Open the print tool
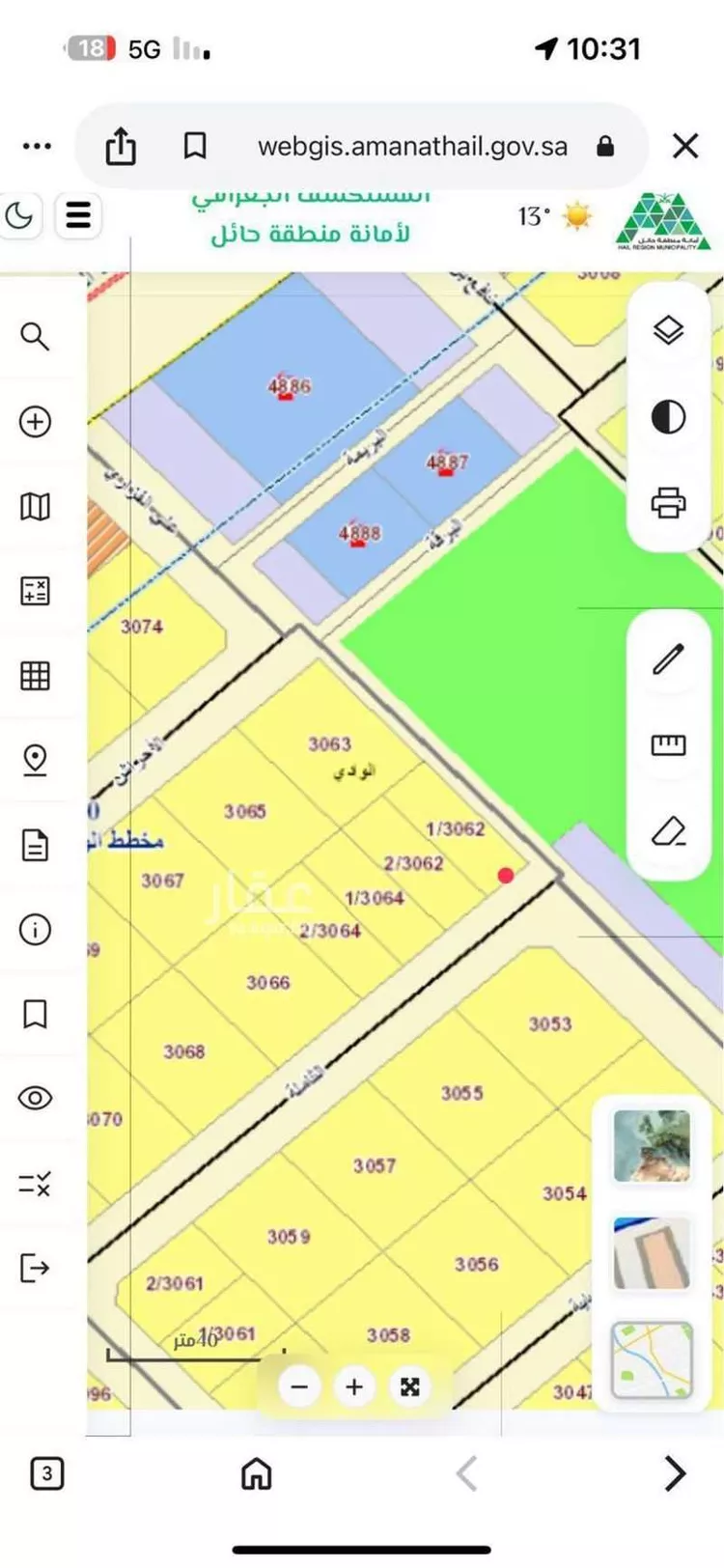The height and width of the screenshot is (1568, 724). tap(668, 502)
